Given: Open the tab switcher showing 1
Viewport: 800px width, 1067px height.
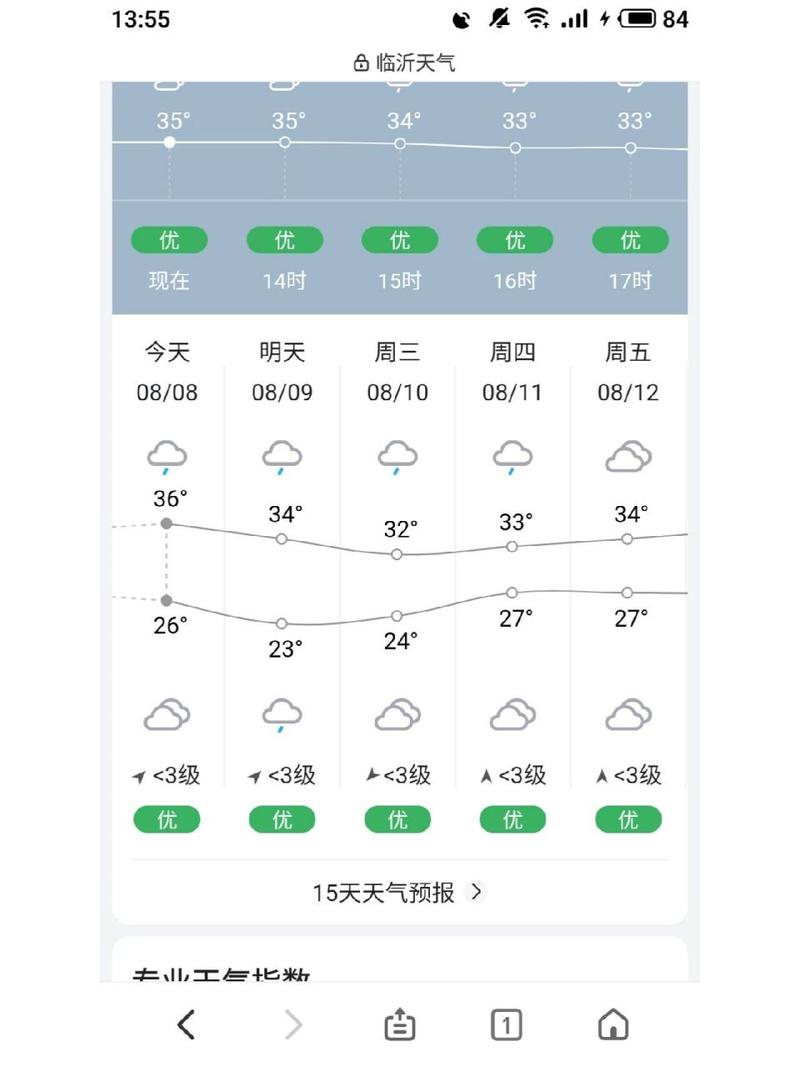Looking at the screenshot, I should [506, 1024].
